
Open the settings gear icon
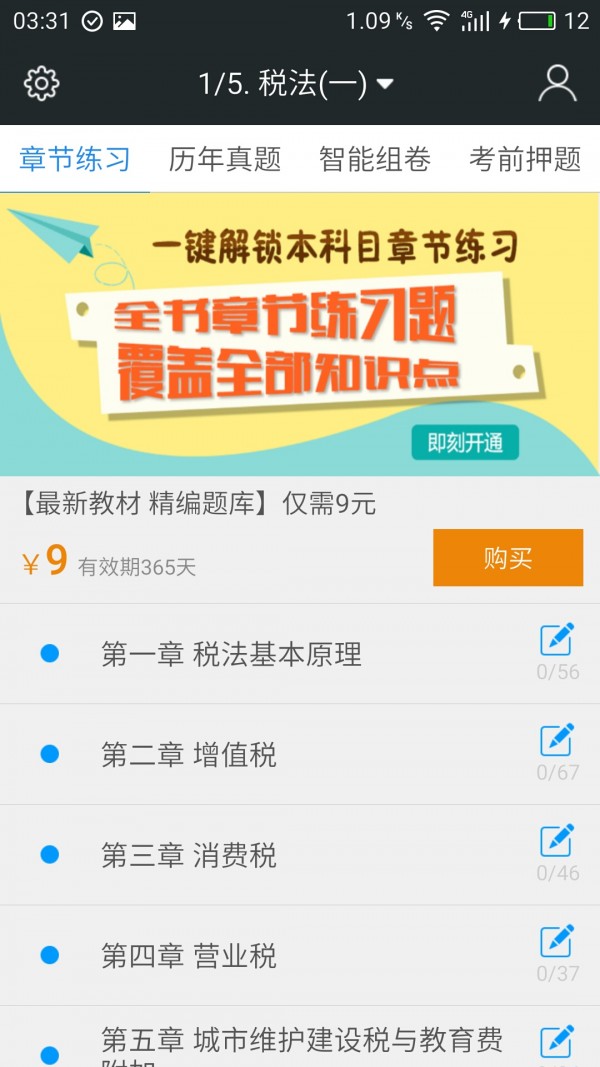tap(41, 83)
